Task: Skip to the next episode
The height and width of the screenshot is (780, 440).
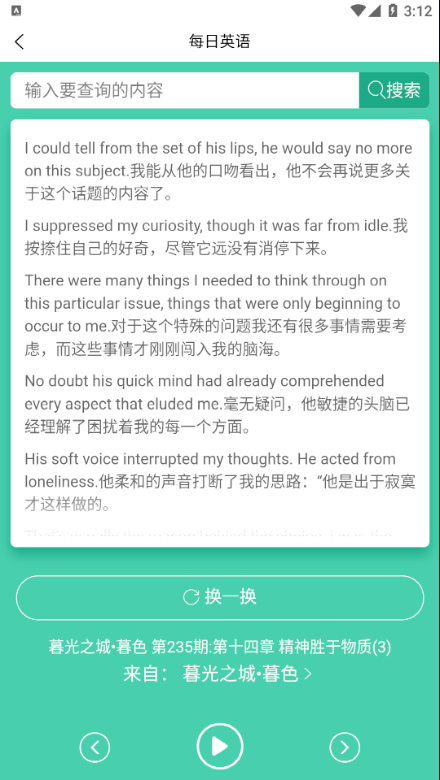Action: point(345,747)
